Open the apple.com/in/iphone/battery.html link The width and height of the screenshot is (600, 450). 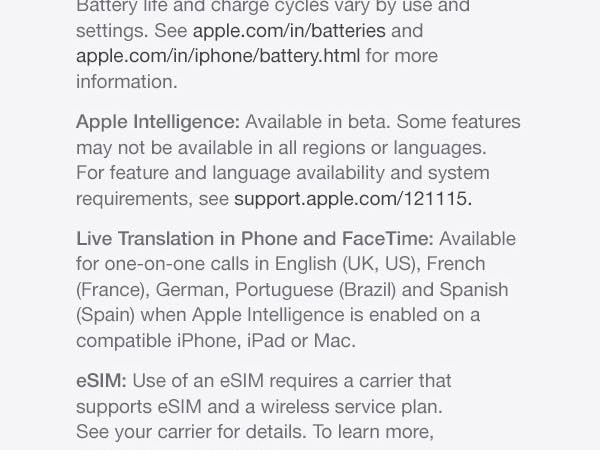[x=217, y=56]
